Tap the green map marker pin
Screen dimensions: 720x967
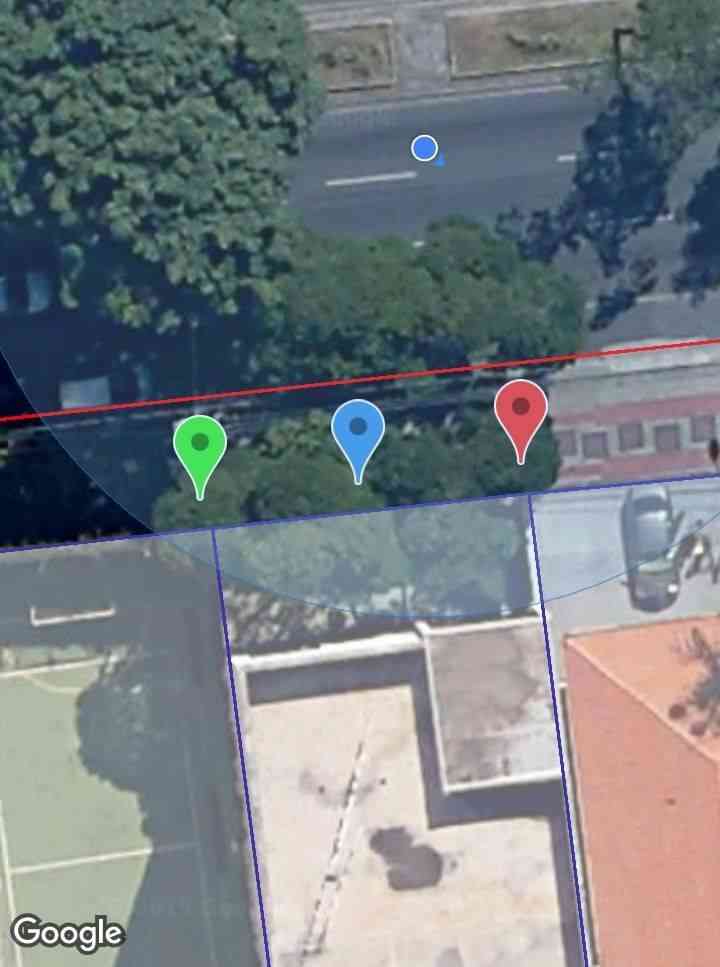click(x=200, y=446)
